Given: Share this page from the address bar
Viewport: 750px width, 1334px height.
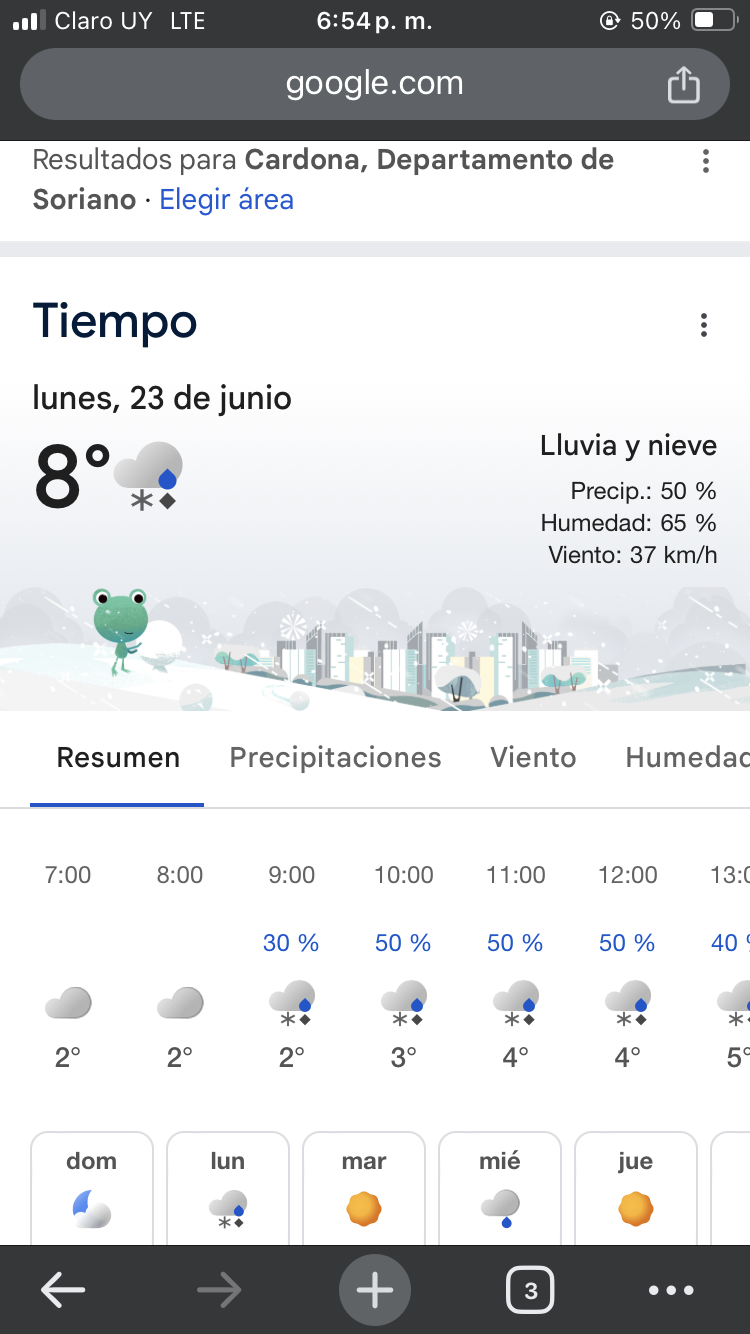Looking at the screenshot, I should coord(683,84).
